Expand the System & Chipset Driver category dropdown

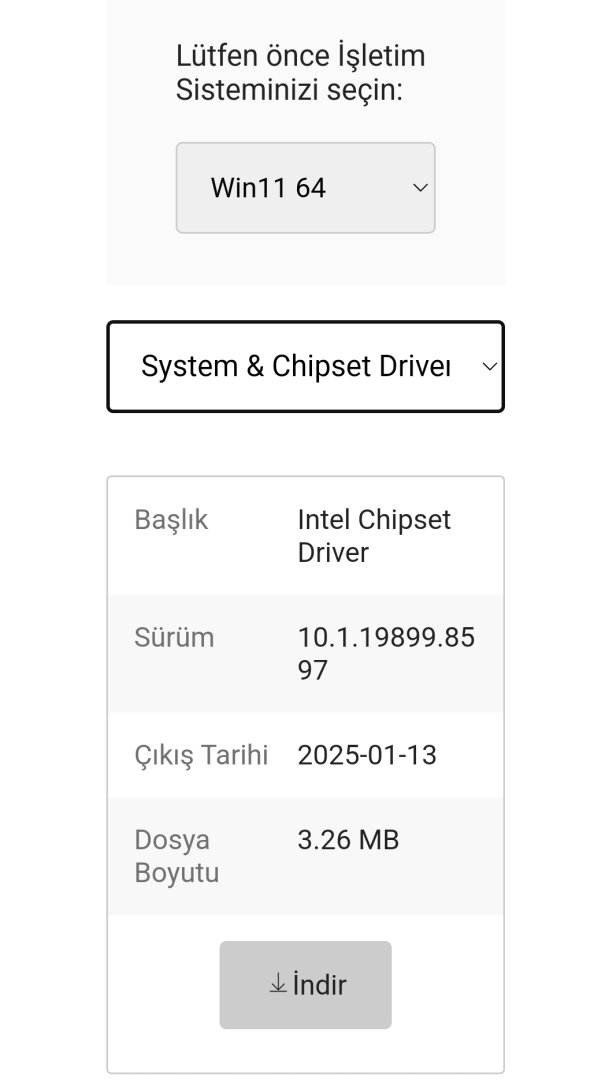tap(305, 367)
